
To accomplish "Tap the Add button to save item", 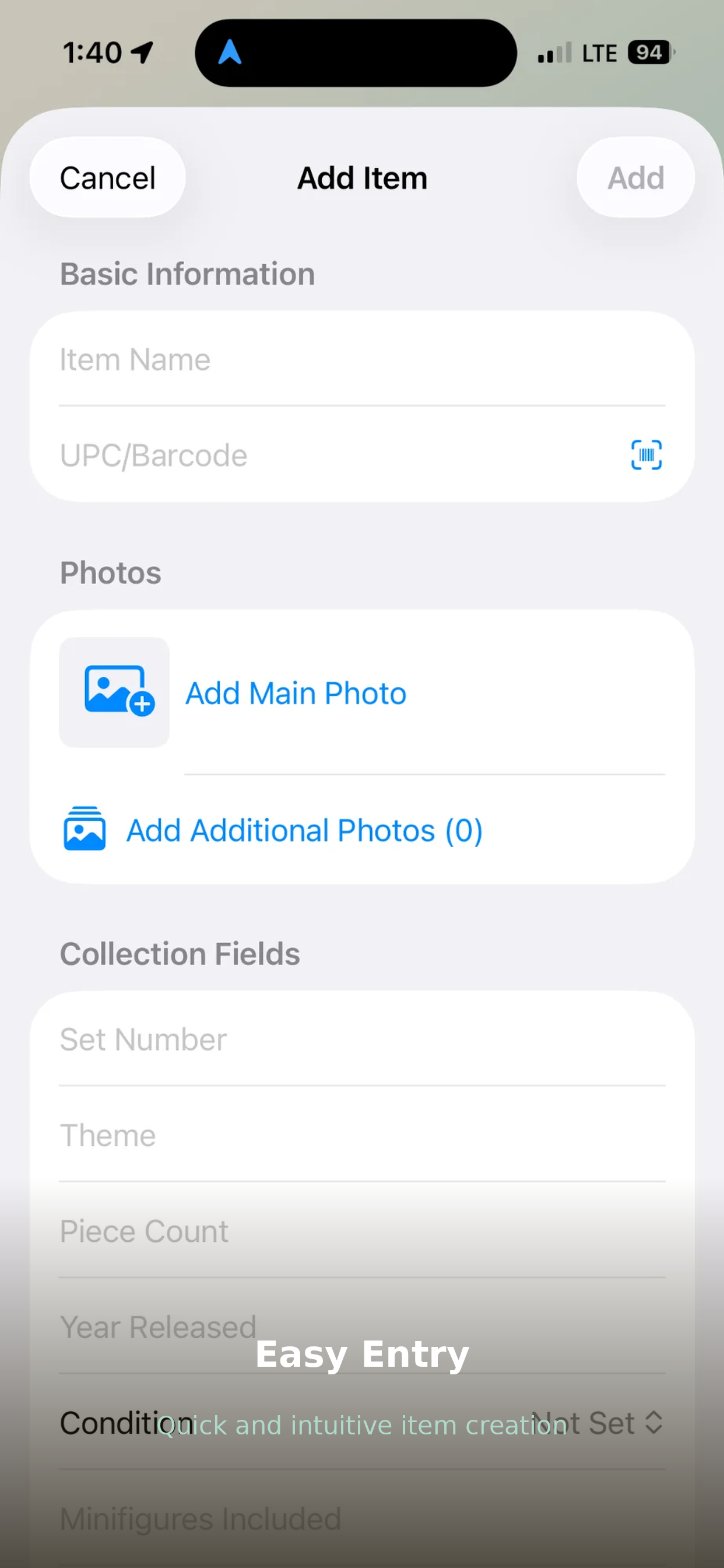I will pos(635,178).
